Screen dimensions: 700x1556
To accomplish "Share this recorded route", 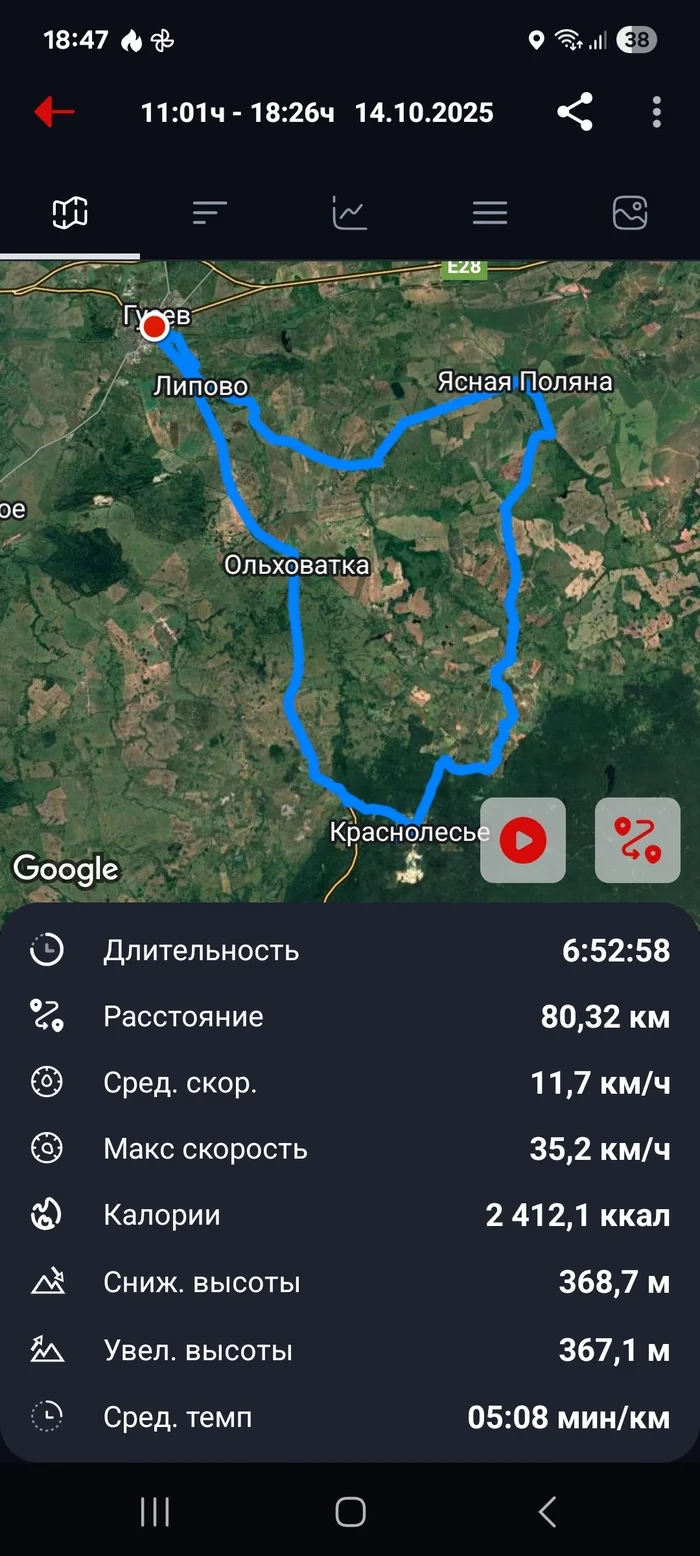I will (x=575, y=112).
